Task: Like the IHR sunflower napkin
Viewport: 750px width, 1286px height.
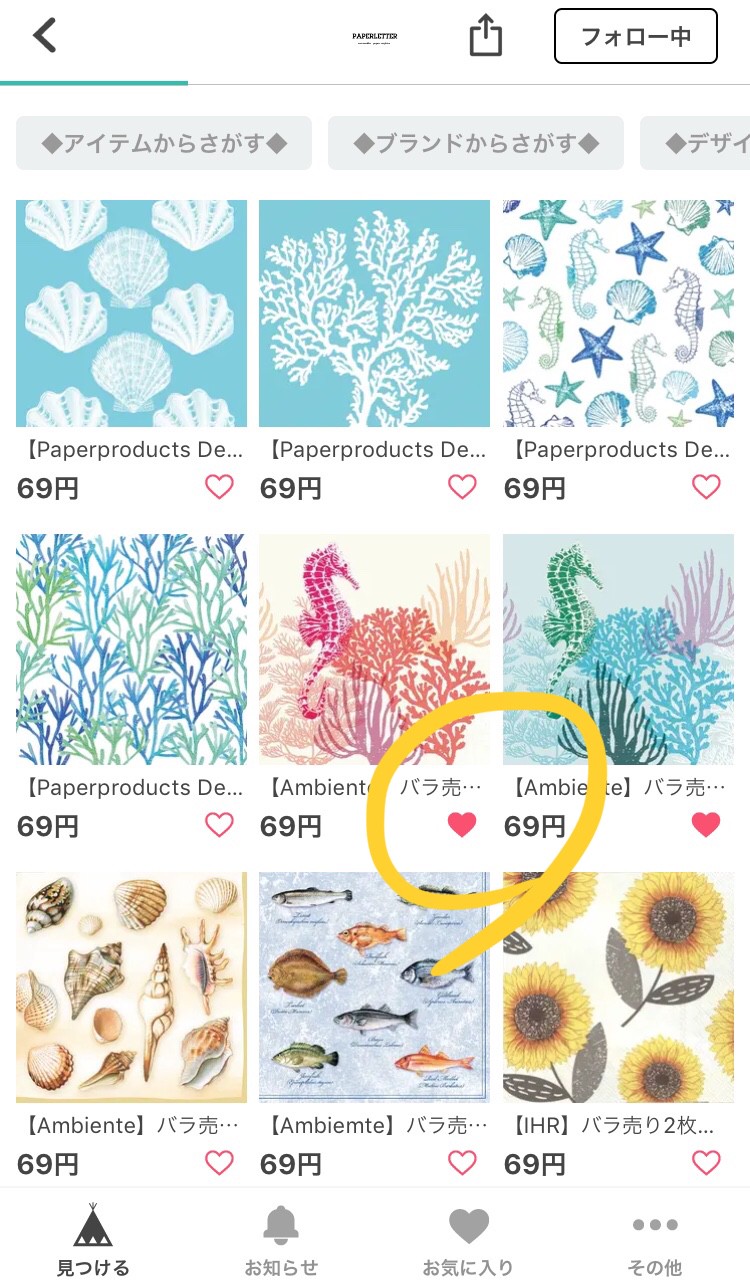Action: (x=706, y=1162)
